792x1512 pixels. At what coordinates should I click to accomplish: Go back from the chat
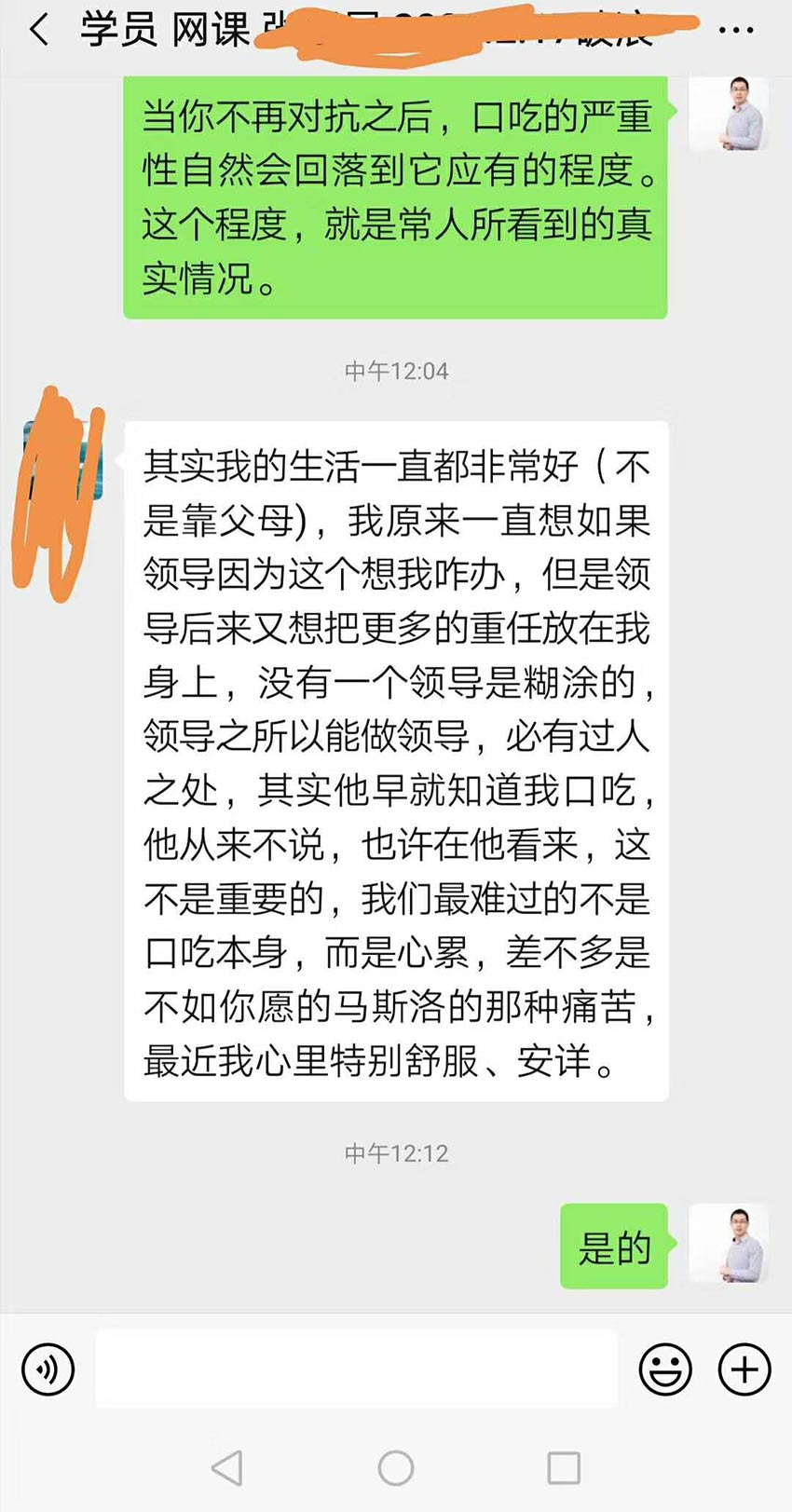click(39, 30)
